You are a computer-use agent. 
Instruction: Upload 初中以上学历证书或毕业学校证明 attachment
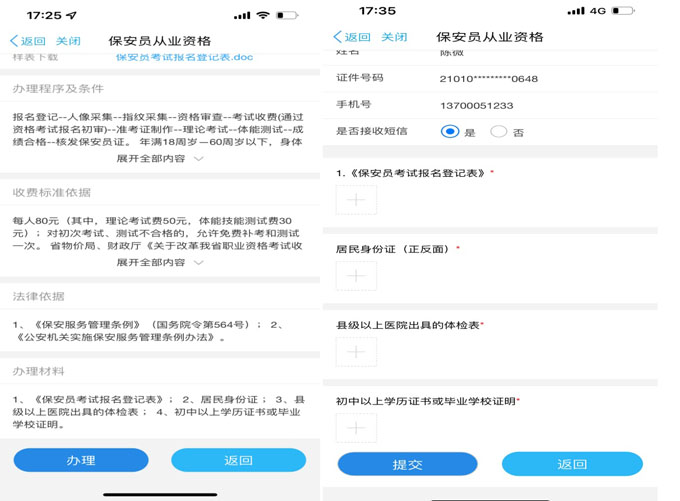pos(356,428)
